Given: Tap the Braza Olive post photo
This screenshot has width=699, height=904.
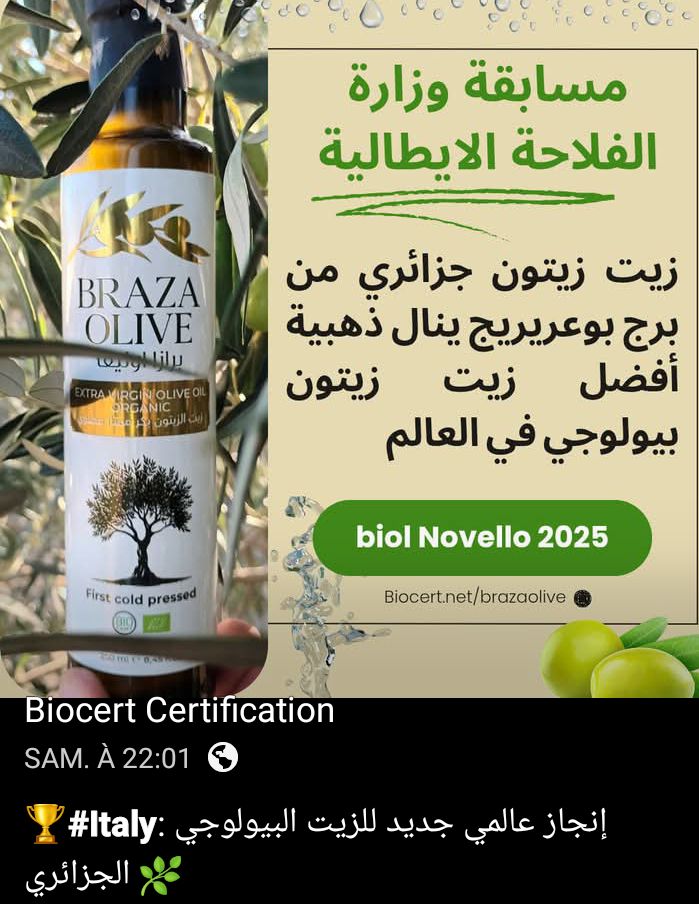Looking at the screenshot, I should (x=349, y=349).
